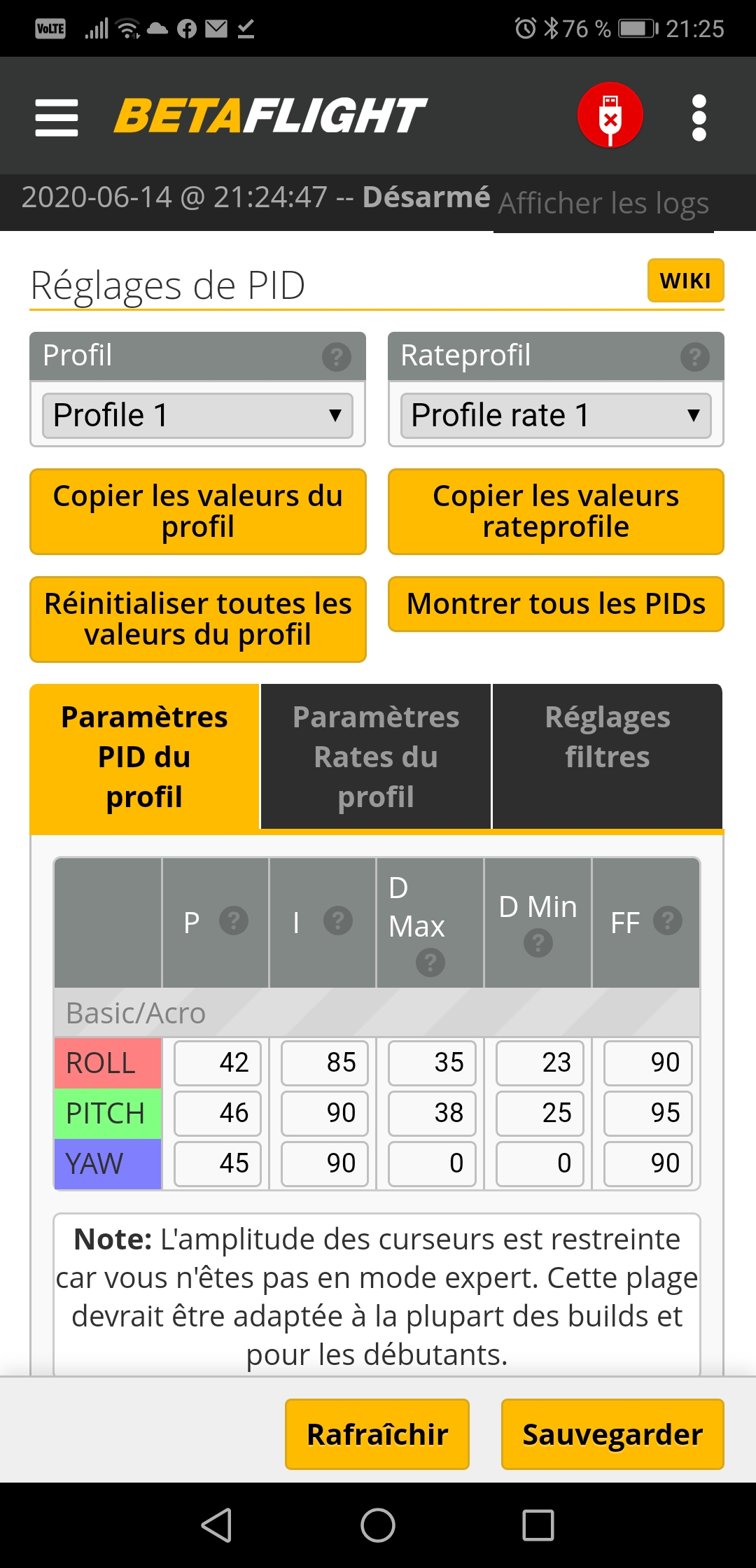Switch to Réglages filtres tab
This screenshot has width=756, height=1568.
point(607,757)
